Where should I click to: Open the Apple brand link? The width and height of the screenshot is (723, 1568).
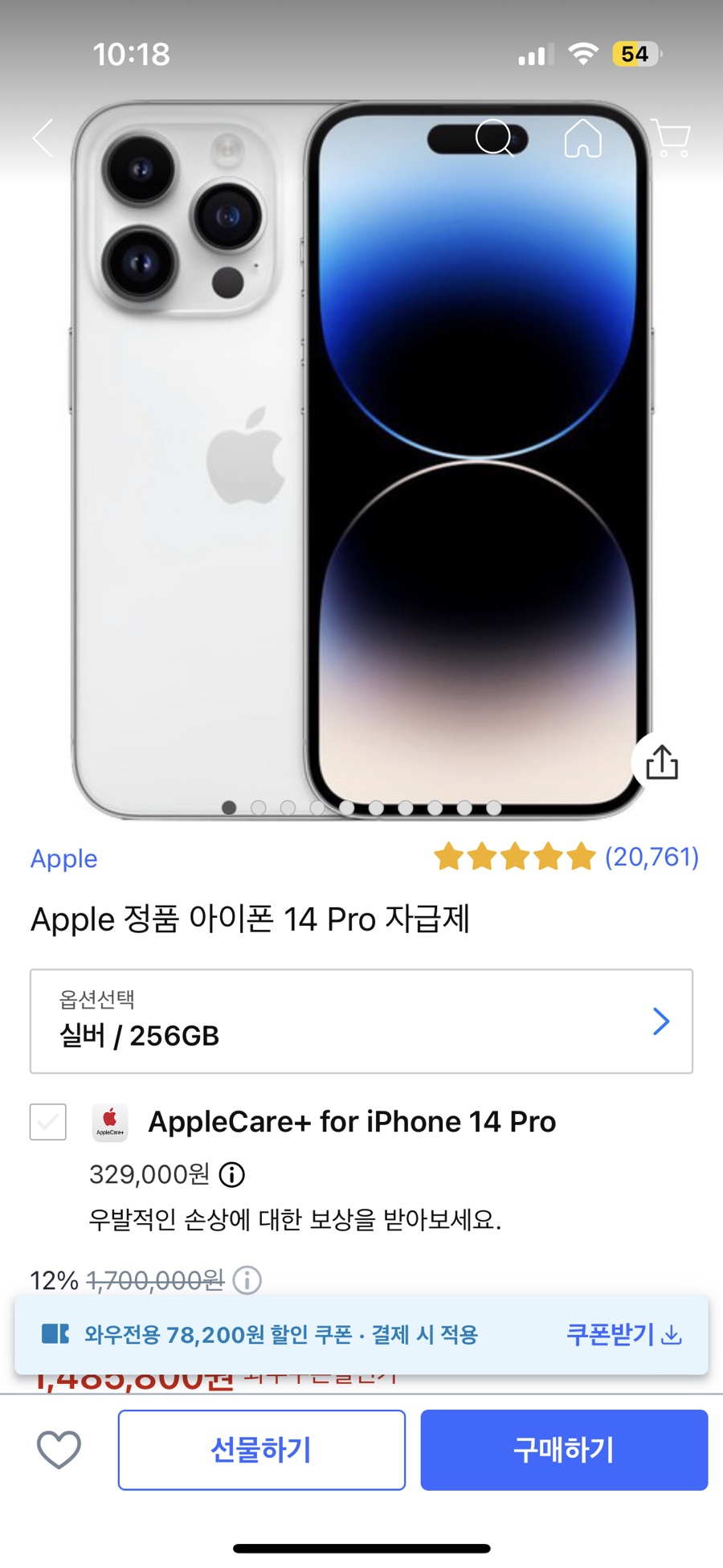coord(64,858)
